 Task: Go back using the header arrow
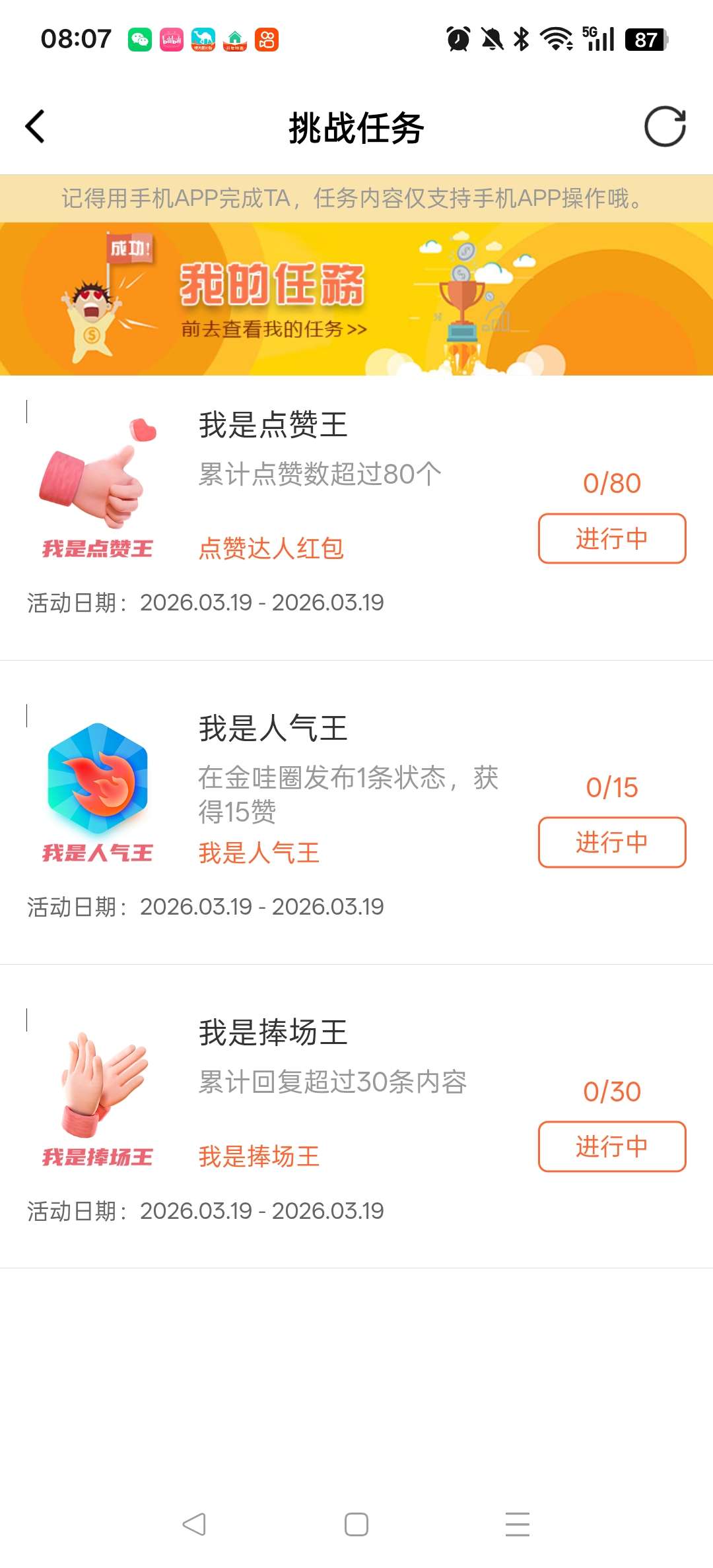pyautogui.click(x=36, y=127)
